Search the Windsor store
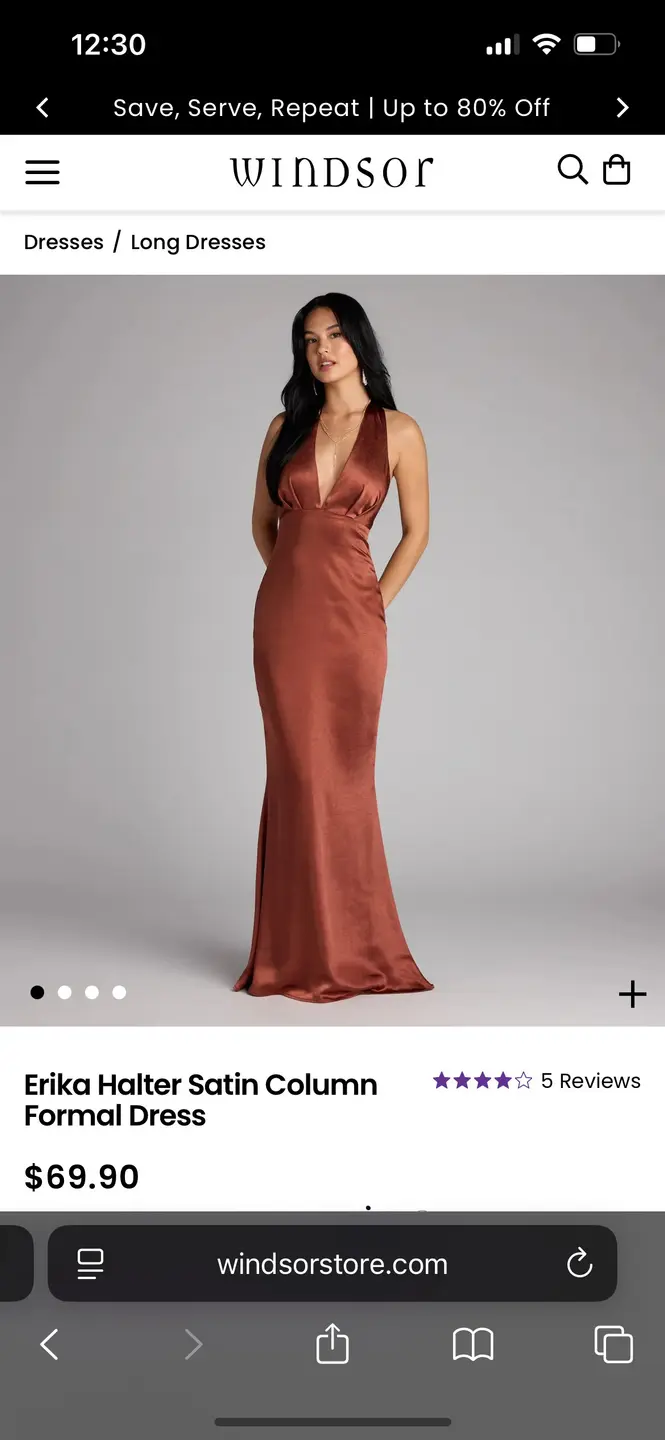Image resolution: width=665 pixels, height=1440 pixels. (572, 170)
